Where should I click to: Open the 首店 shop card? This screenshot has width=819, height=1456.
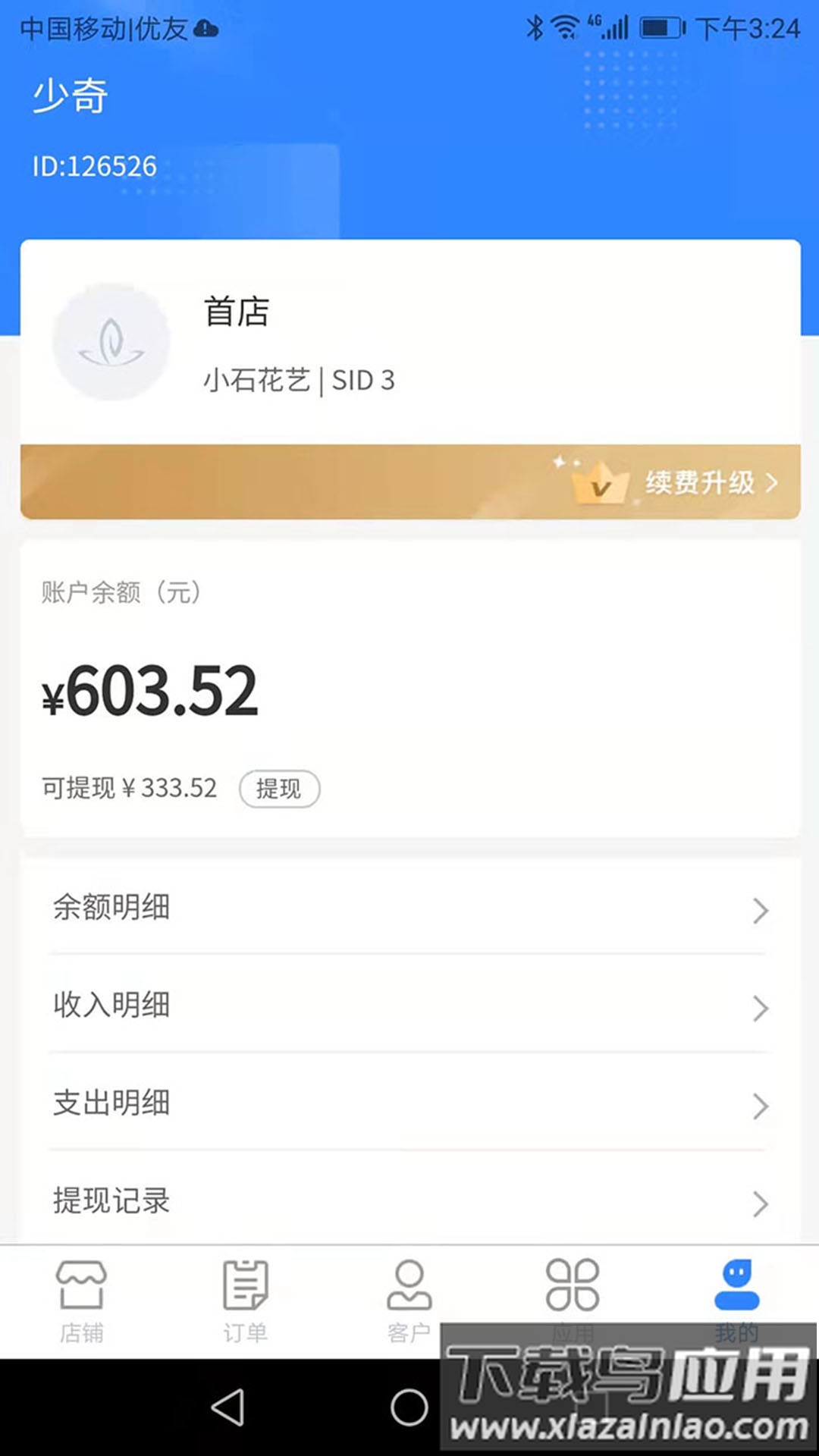(x=409, y=343)
